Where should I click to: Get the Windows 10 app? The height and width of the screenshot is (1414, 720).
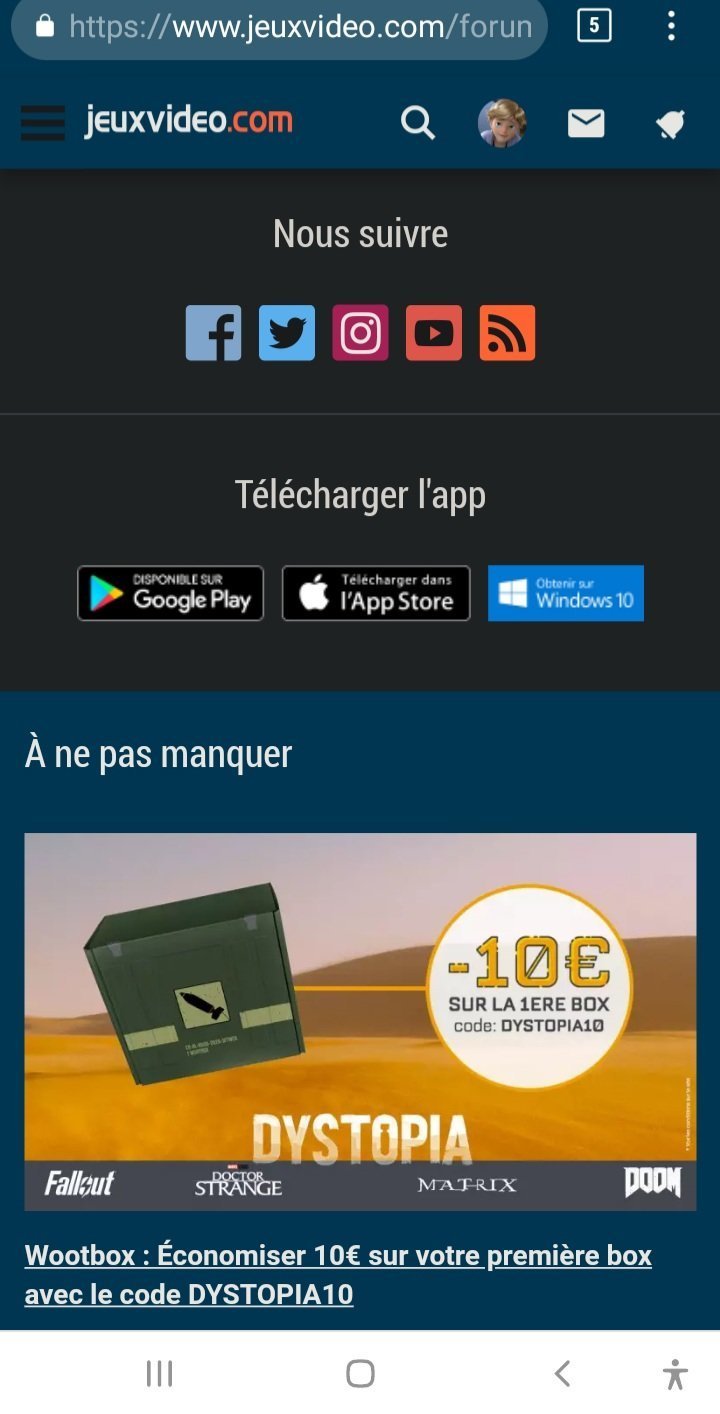[566, 593]
